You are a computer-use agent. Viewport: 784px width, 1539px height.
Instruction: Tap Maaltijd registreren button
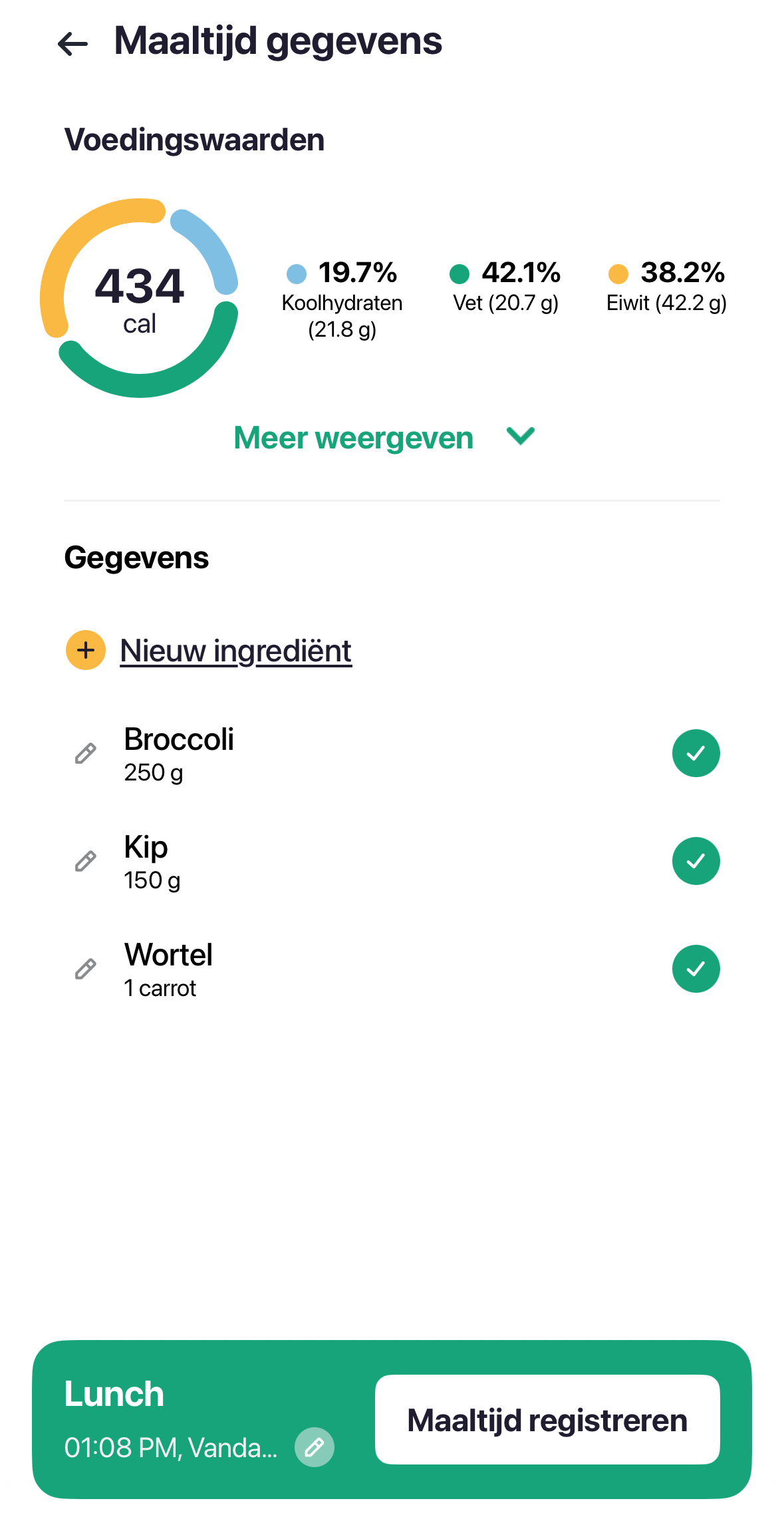click(x=547, y=1420)
